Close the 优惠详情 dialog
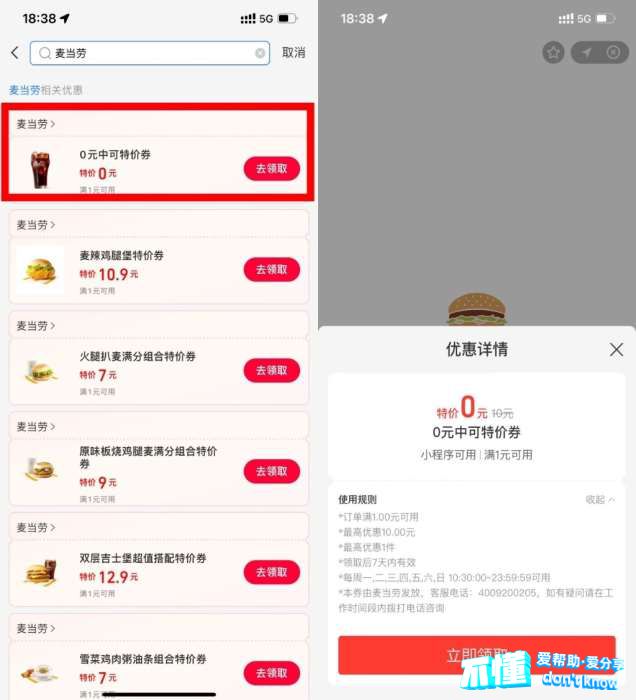Image resolution: width=636 pixels, height=700 pixels. 616,349
